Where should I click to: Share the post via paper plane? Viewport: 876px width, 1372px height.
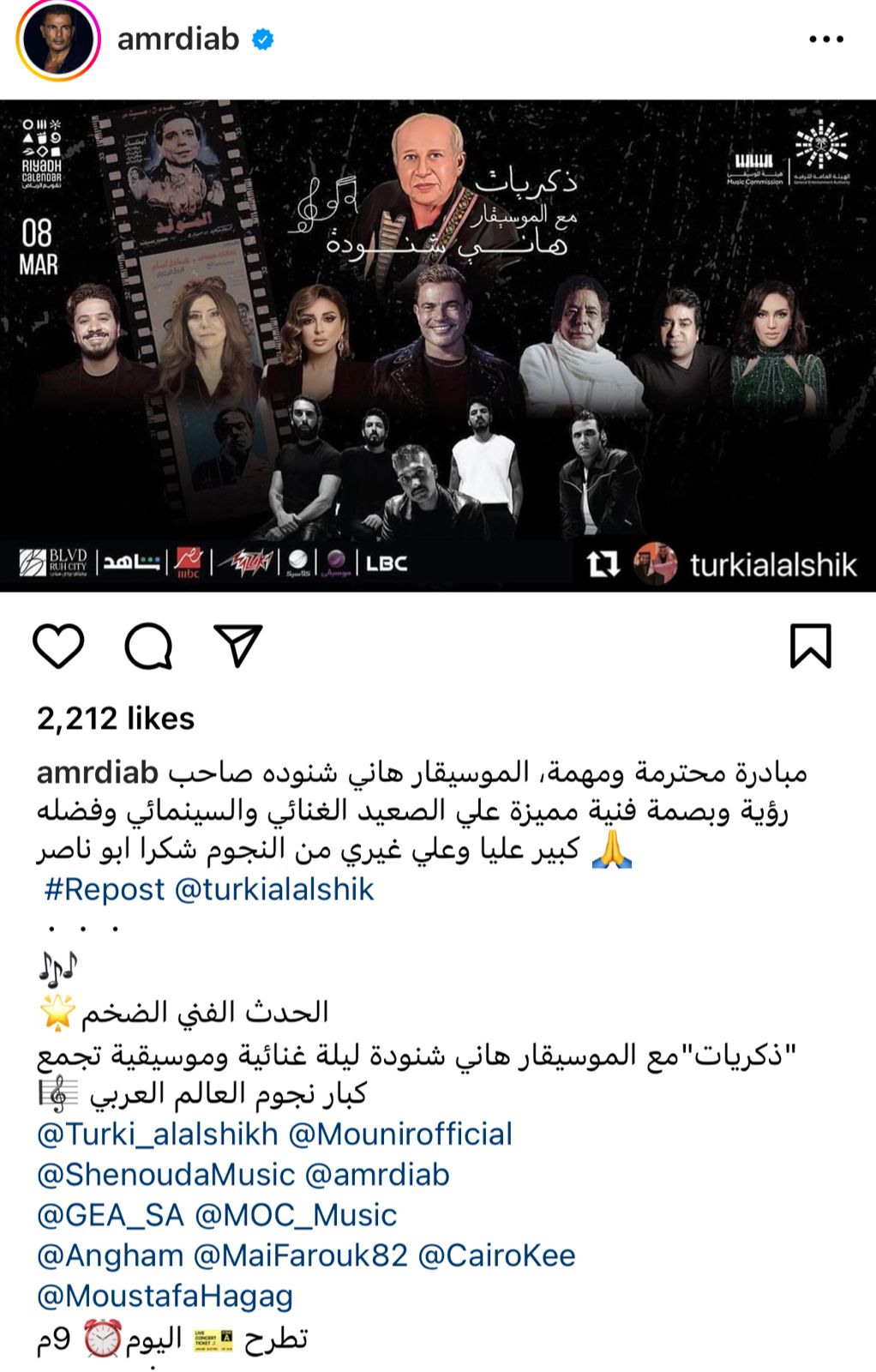(237, 646)
